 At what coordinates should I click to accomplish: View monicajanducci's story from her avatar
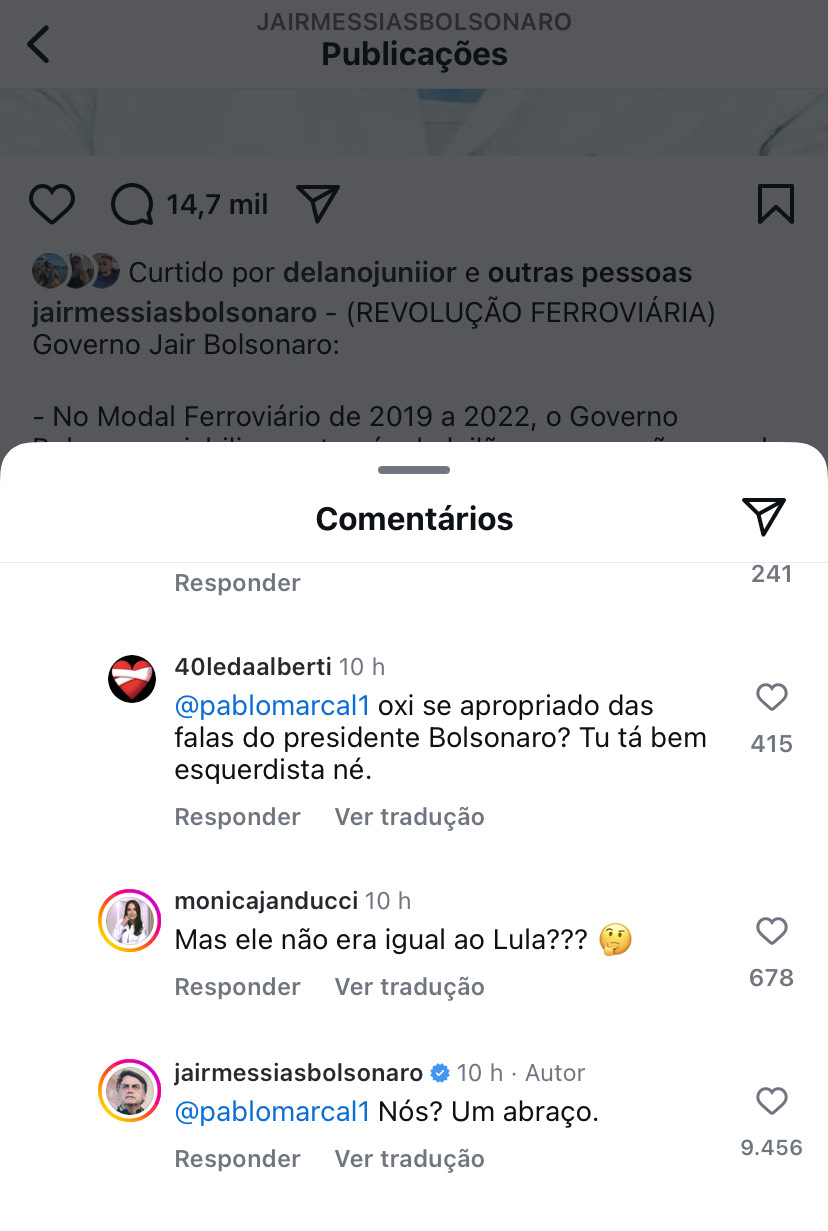click(x=130, y=920)
